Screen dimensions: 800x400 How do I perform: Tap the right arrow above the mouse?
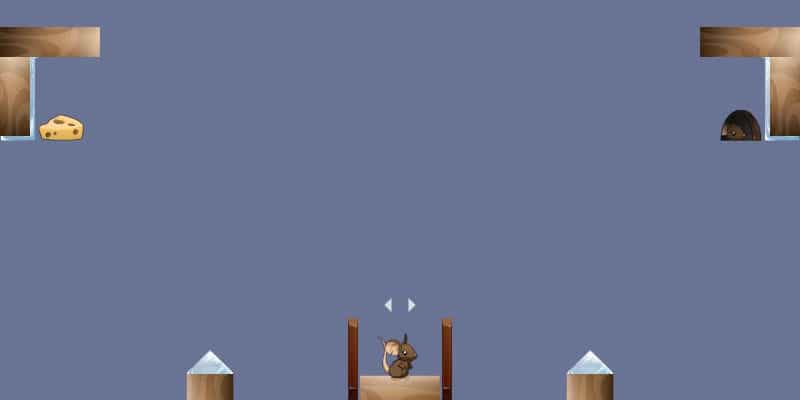pos(411,305)
